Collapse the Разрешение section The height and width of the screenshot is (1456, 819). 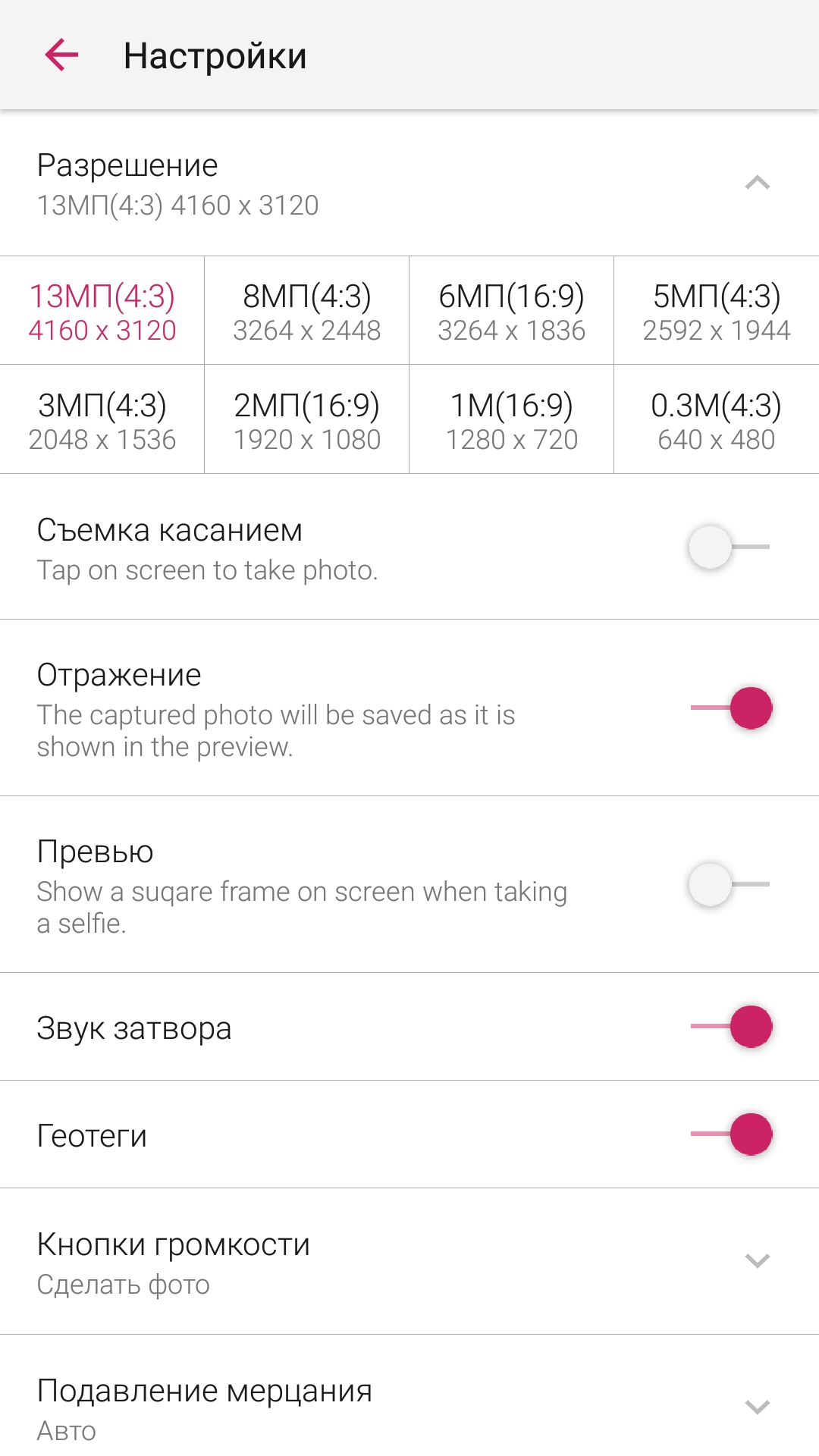[x=758, y=183]
